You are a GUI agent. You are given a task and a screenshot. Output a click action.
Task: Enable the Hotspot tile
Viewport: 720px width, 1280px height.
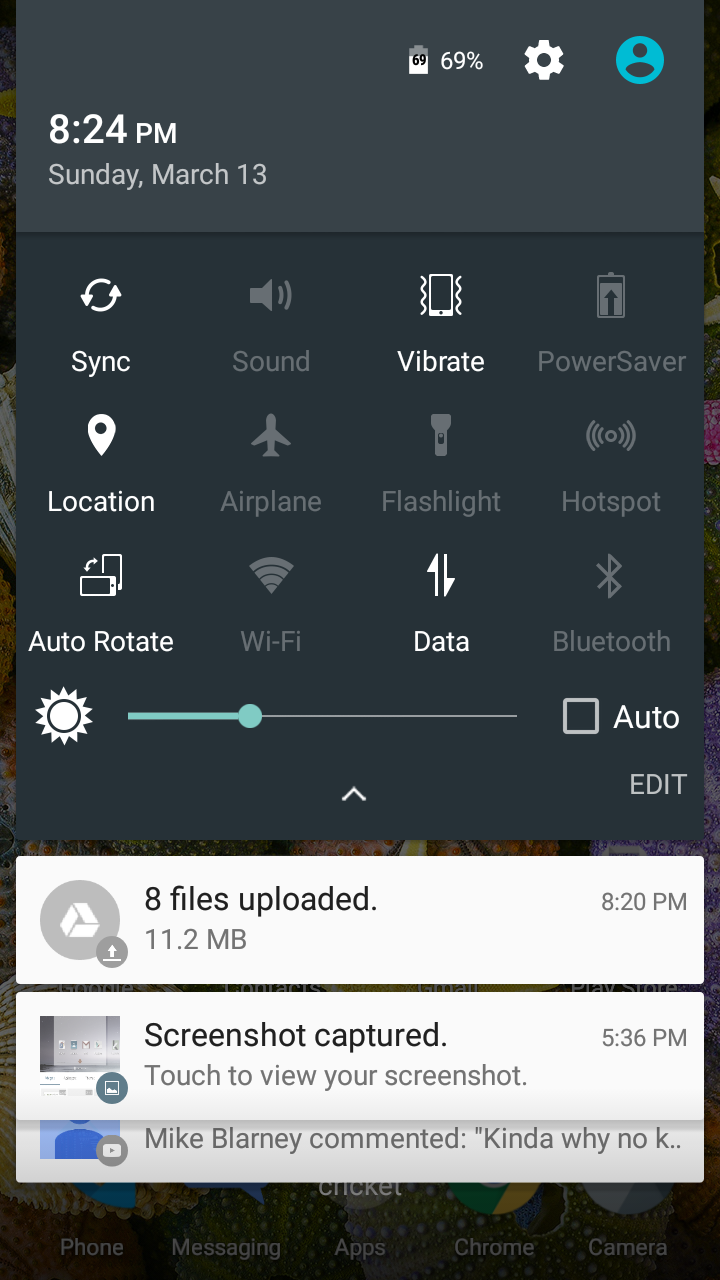(611, 465)
